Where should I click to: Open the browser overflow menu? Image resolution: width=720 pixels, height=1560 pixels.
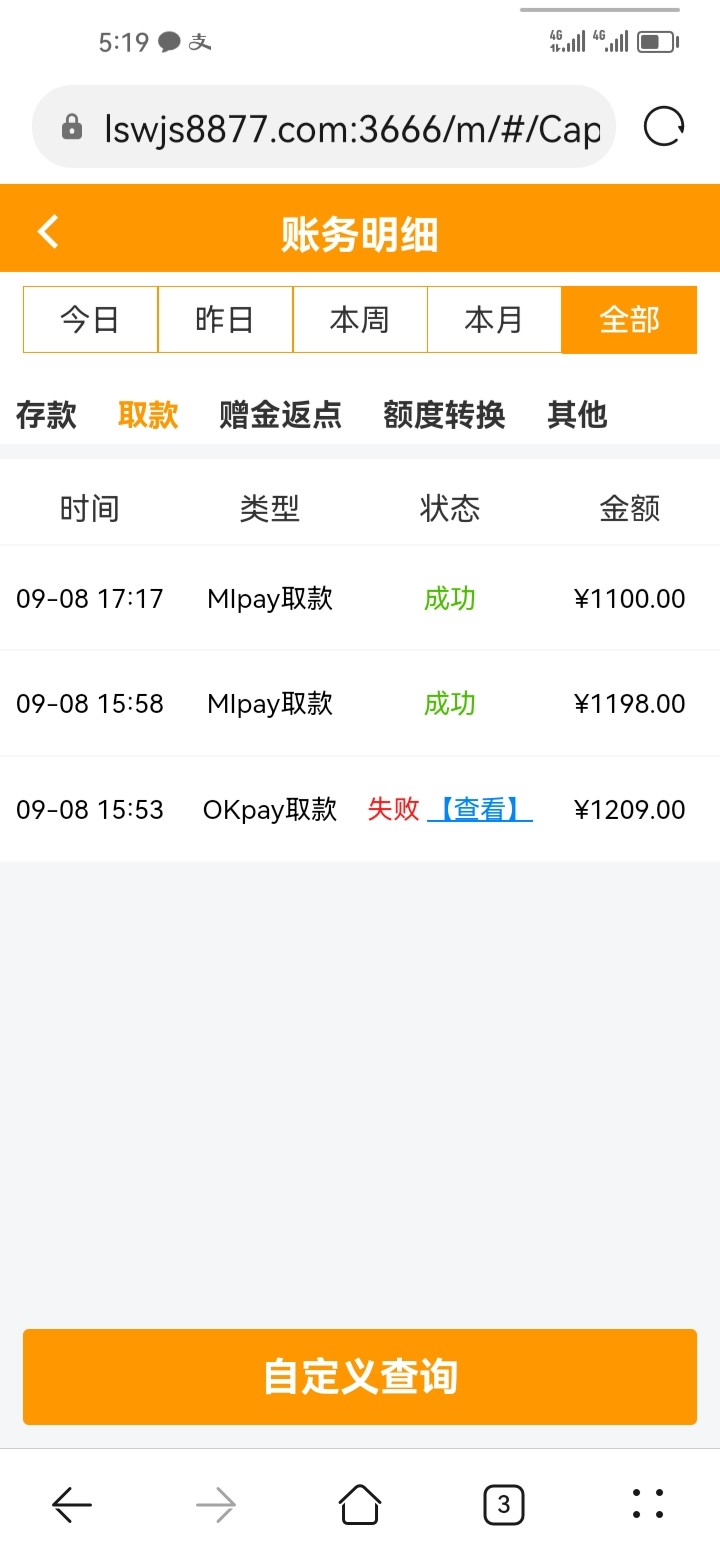point(648,1504)
